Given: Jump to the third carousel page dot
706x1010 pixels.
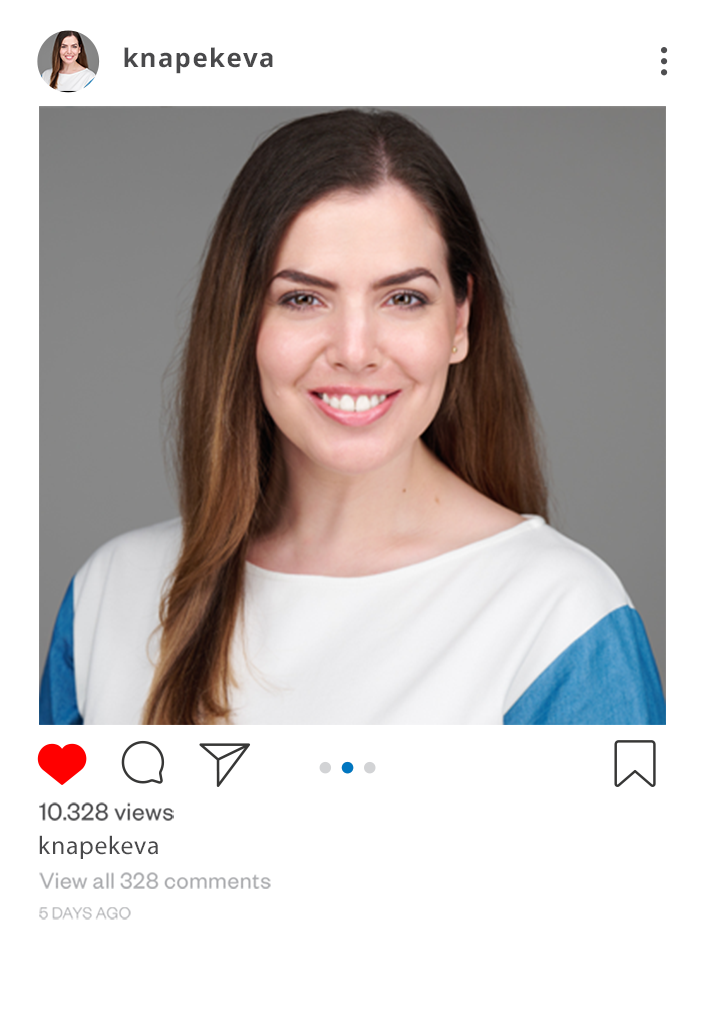Looking at the screenshot, I should tap(370, 768).
